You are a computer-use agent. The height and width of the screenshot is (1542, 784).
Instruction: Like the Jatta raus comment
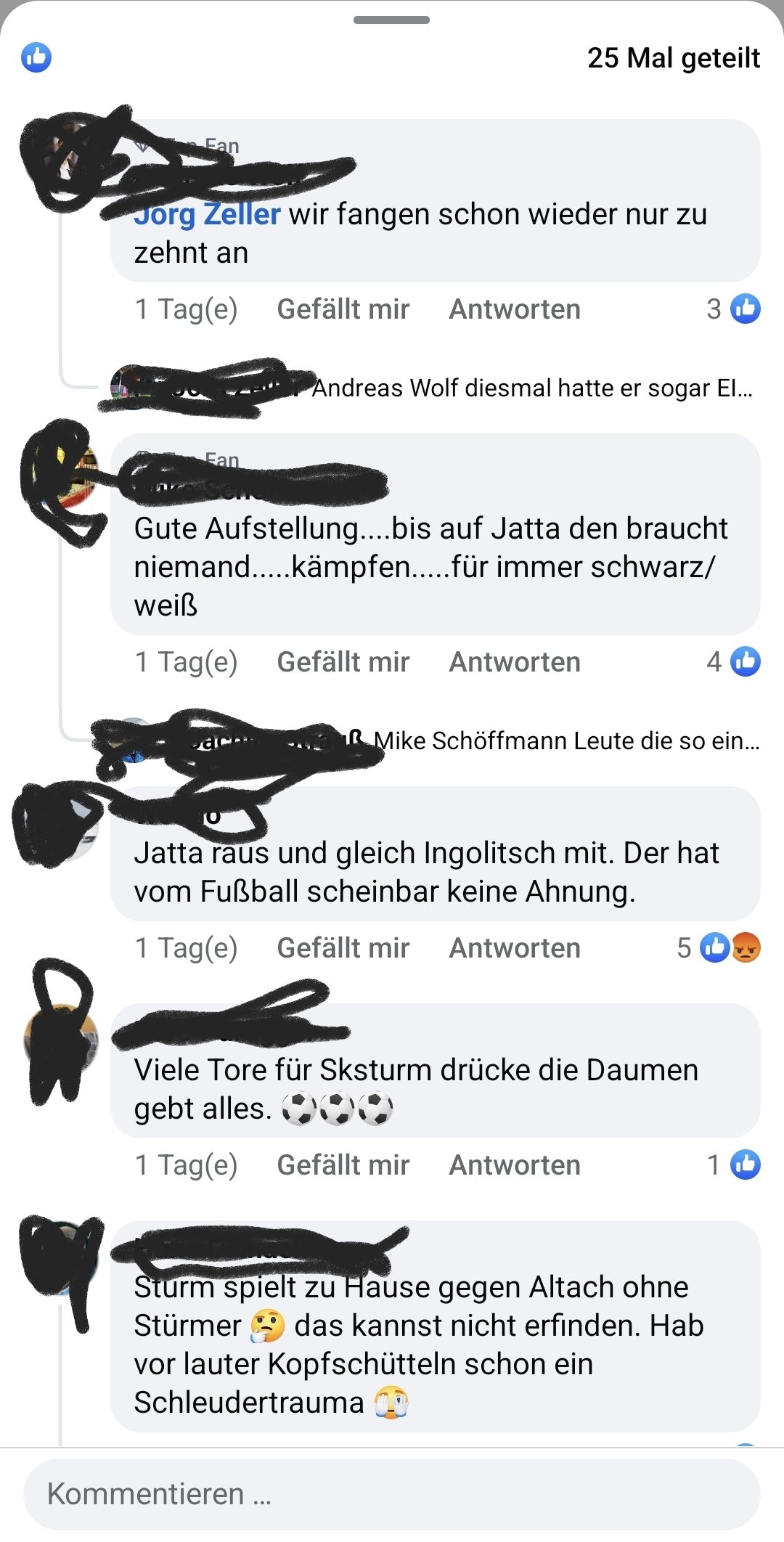[343, 948]
